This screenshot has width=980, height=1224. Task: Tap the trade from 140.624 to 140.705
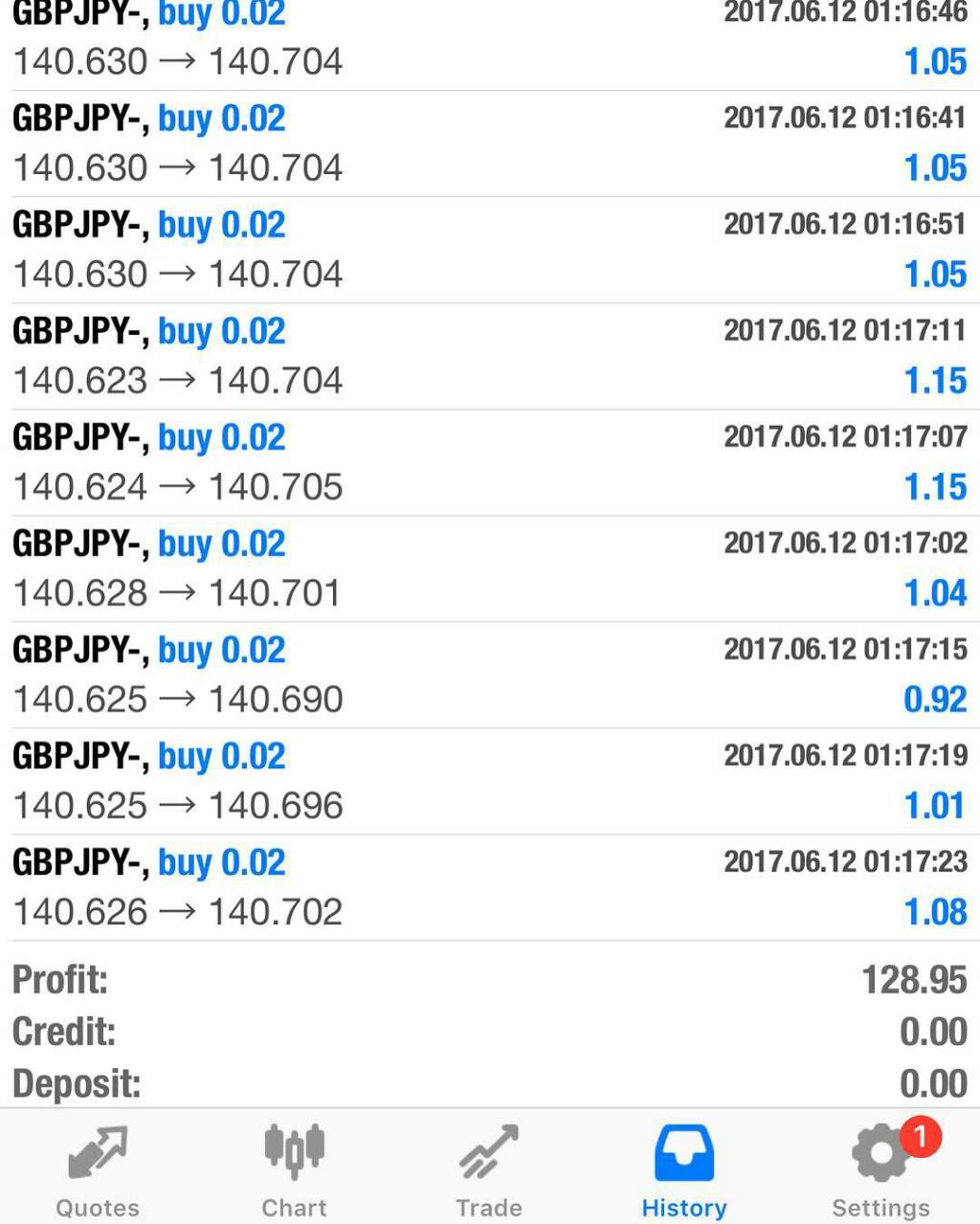pos(490,462)
